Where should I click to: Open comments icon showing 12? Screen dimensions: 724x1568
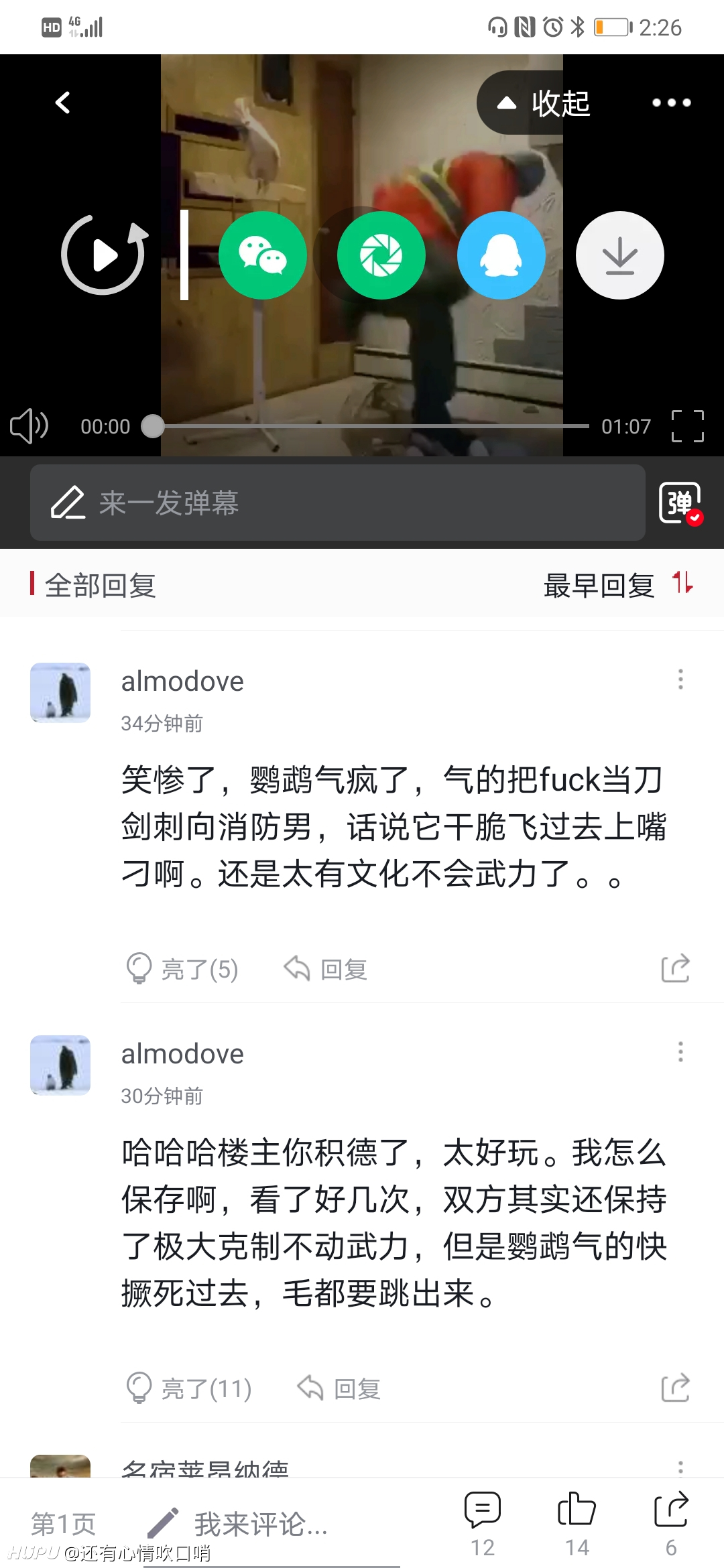483,1524
